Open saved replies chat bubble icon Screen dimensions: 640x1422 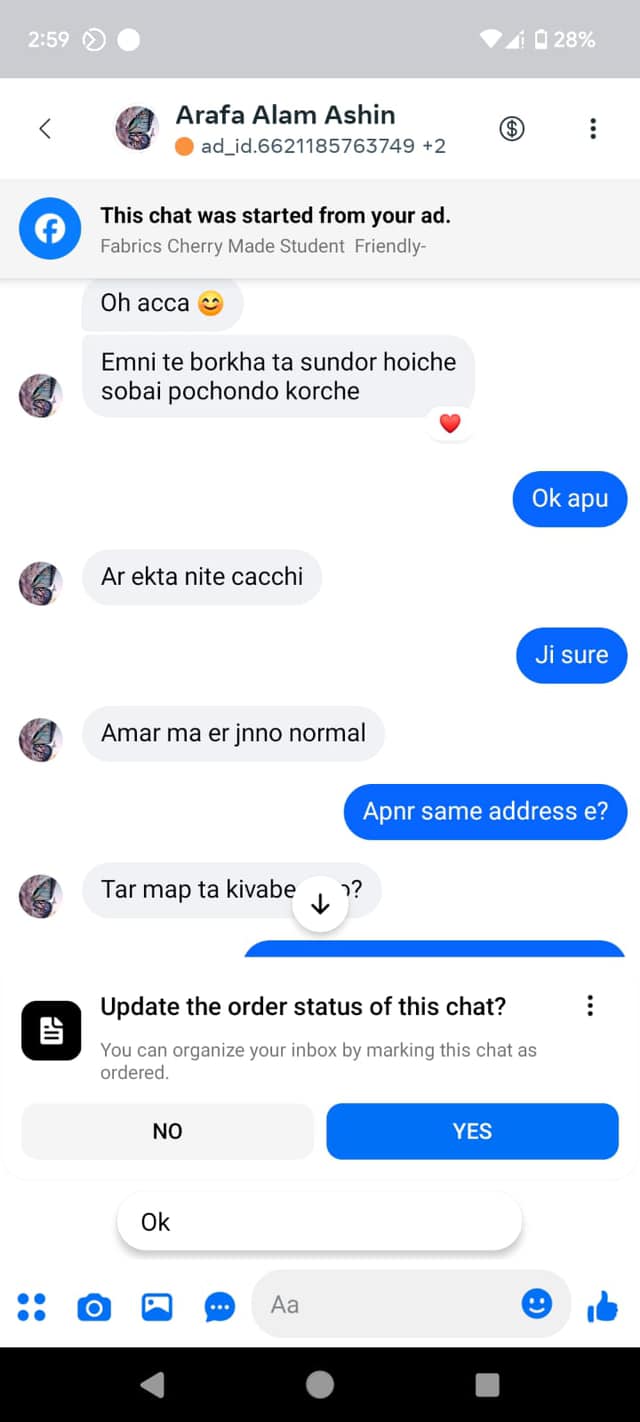coord(219,1306)
